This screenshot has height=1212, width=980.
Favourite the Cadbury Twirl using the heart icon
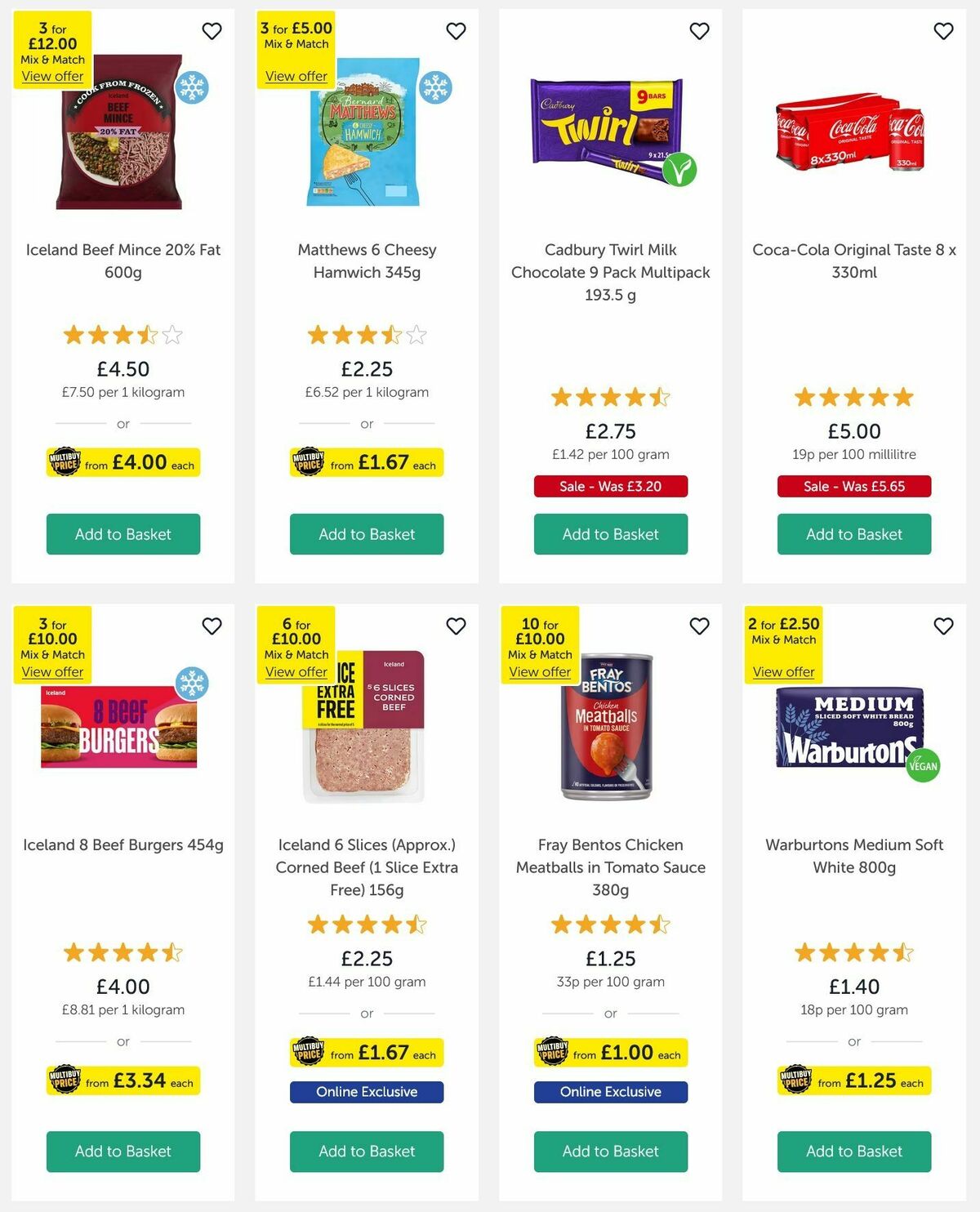(x=698, y=30)
